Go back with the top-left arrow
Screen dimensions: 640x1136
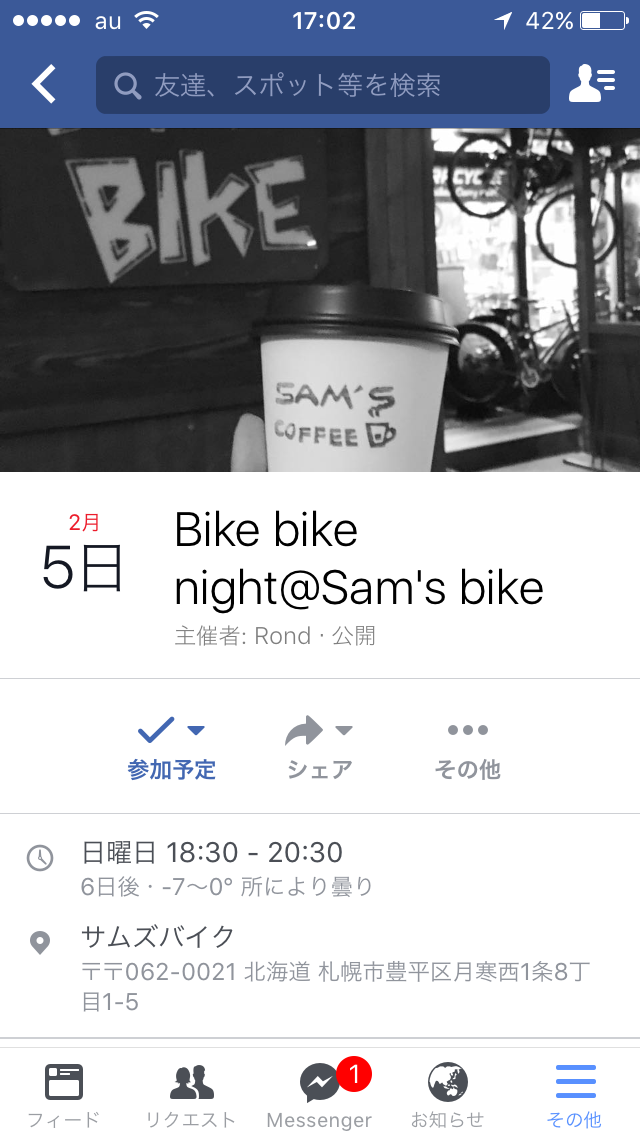pos(43,84)
